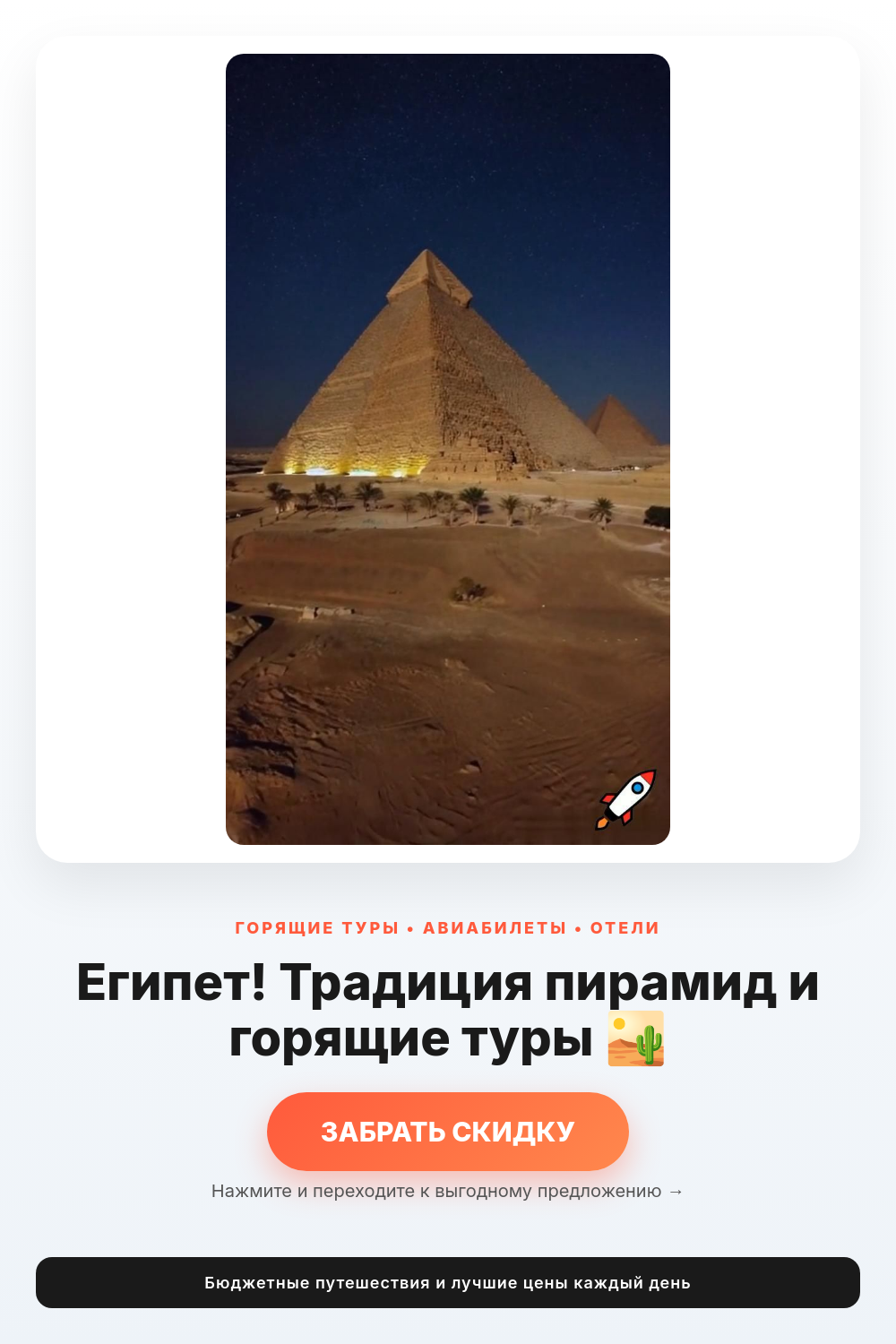Tap the ЗАБРАТЬ СКИДКУ button

[x=448, y=1132]
